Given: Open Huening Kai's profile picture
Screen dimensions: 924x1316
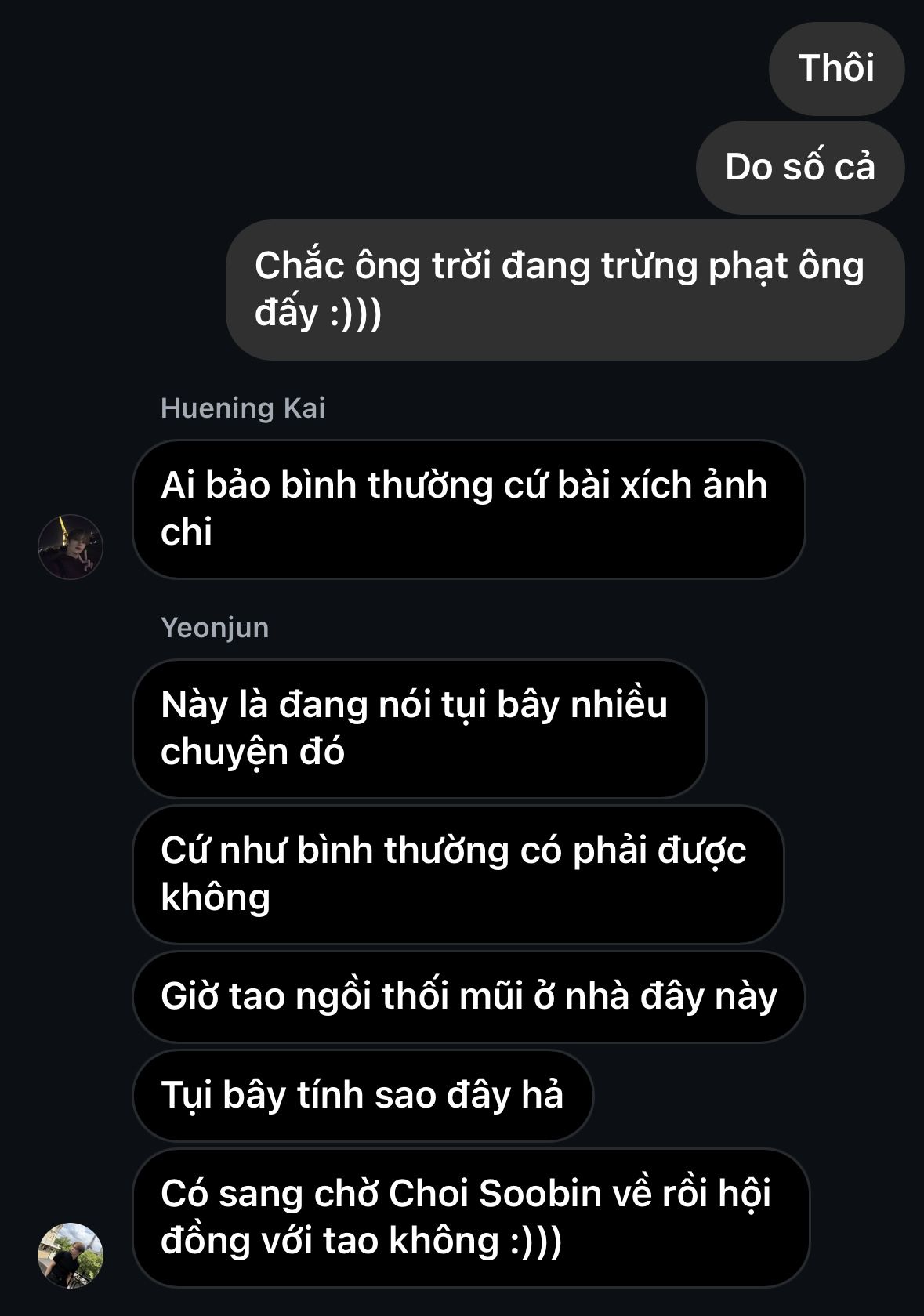Looking at the screenshot, I should pyautogui.click(x=71, y=547).
